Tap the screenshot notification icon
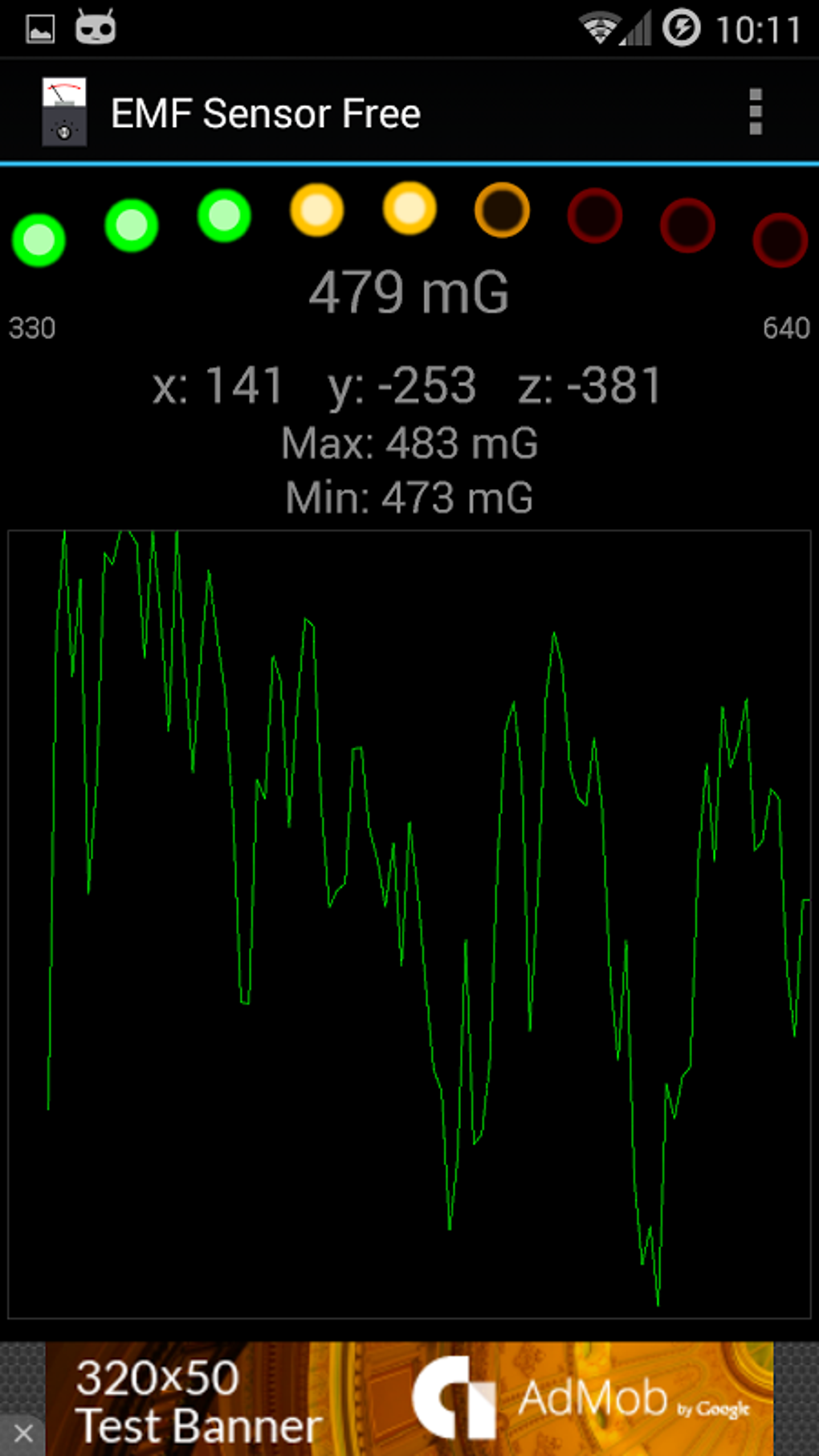The image size is (819, 1456). coord(39,27)
